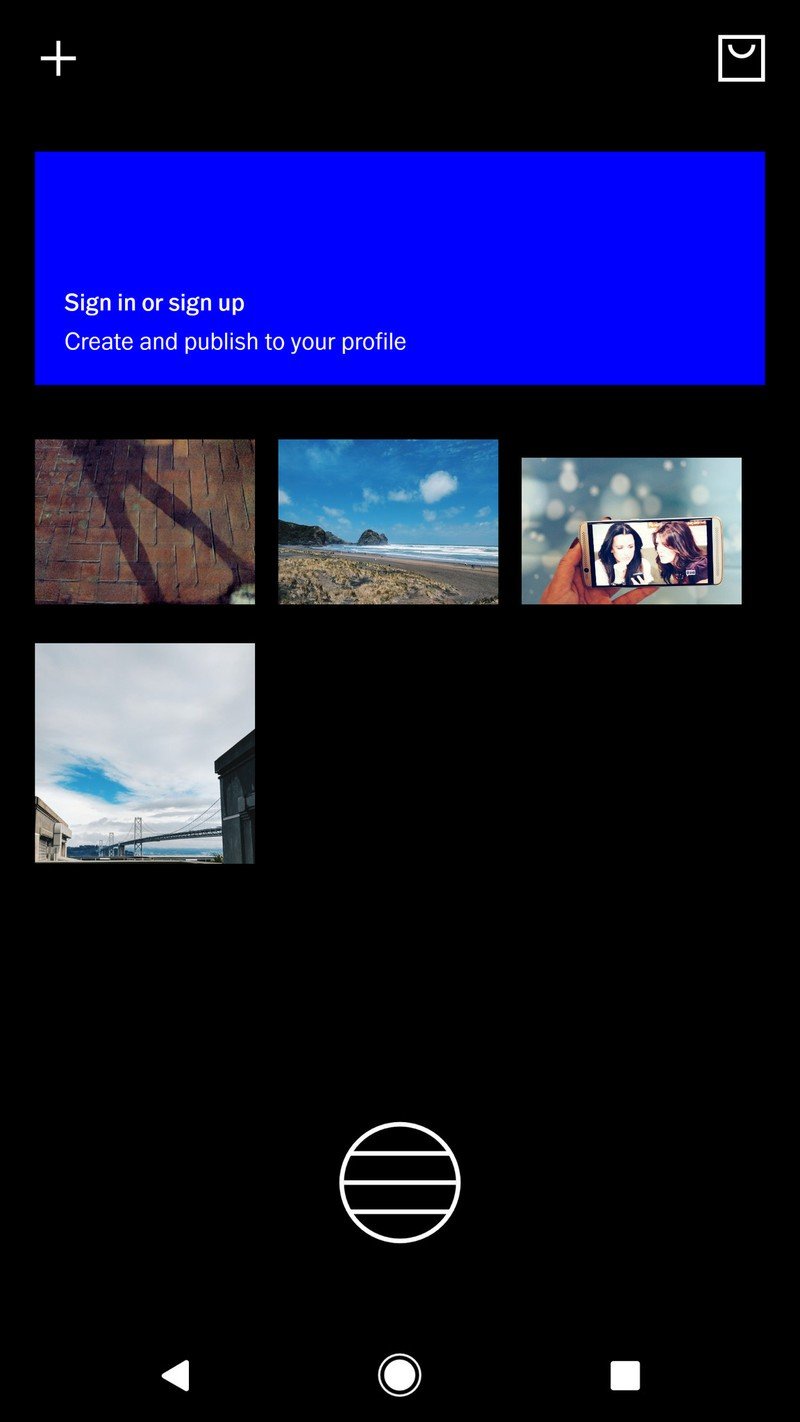The image size is (800, 1422).
Task: Show recent apps with the square button
Action: click(x=625, y=1375)
